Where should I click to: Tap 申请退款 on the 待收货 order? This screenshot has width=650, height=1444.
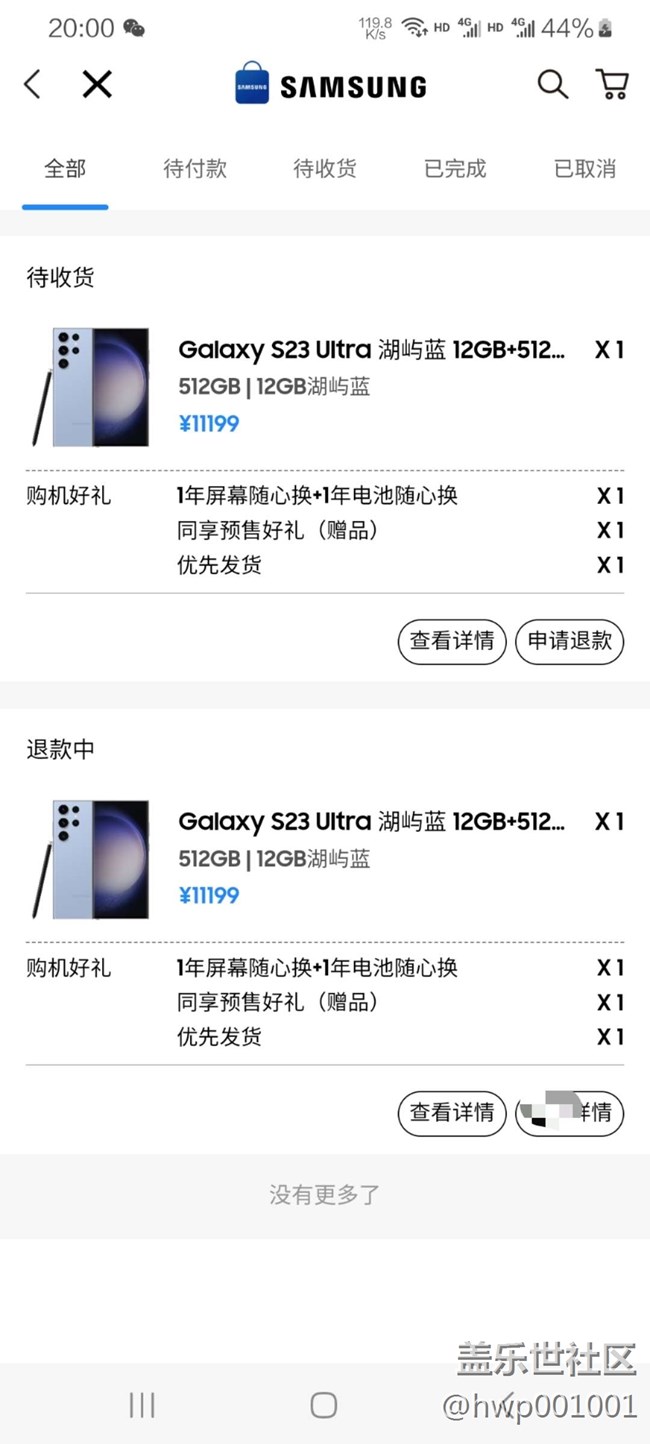click(570, 641)
